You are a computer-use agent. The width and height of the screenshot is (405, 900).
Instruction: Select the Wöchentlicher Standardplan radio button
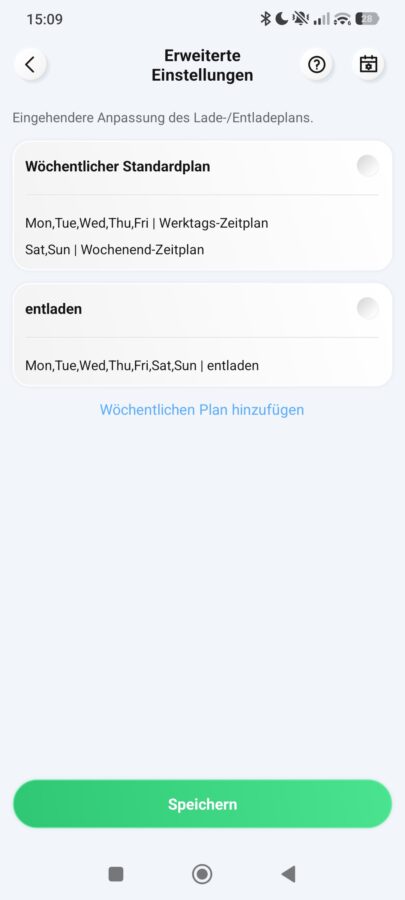click(368, 166)
